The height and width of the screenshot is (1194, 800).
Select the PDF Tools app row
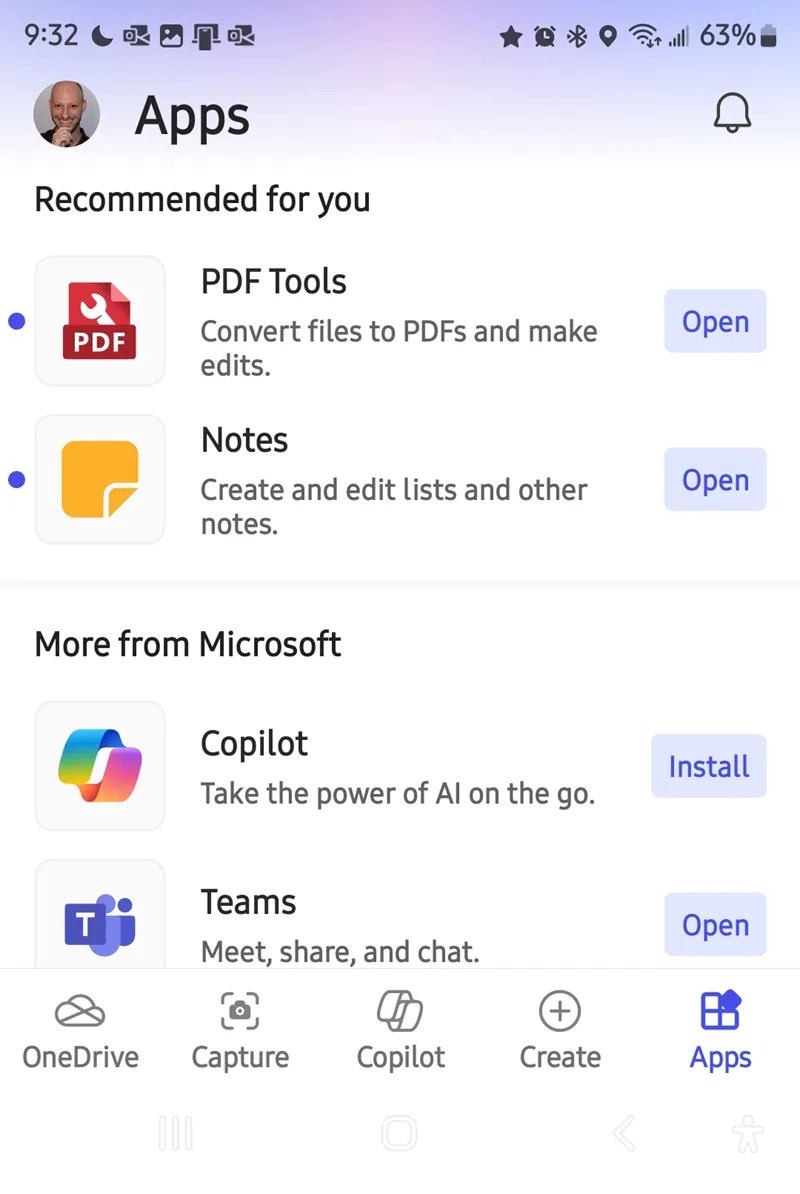[x=398, y=321]
